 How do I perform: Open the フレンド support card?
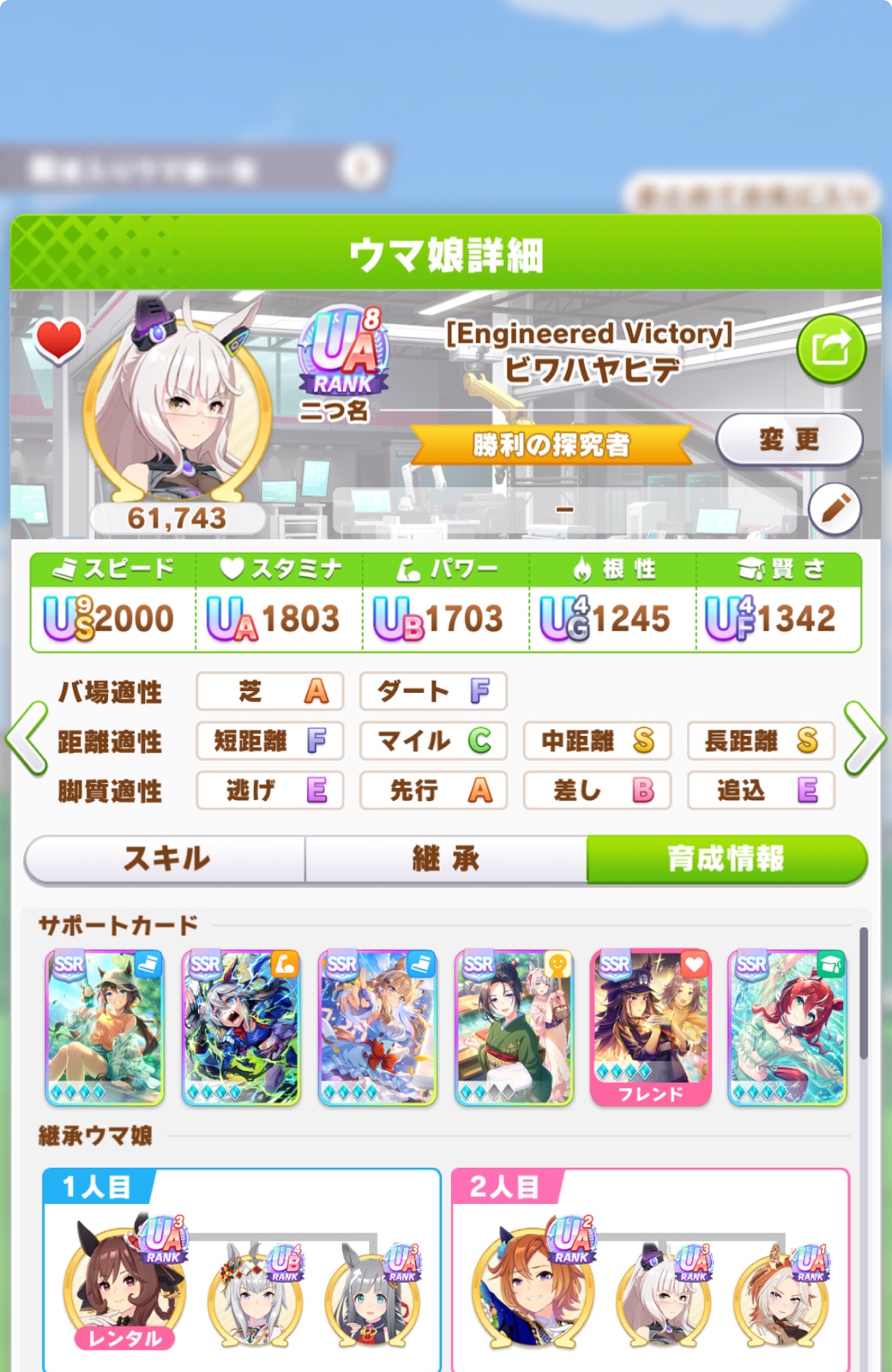[x=650, y=1026]
